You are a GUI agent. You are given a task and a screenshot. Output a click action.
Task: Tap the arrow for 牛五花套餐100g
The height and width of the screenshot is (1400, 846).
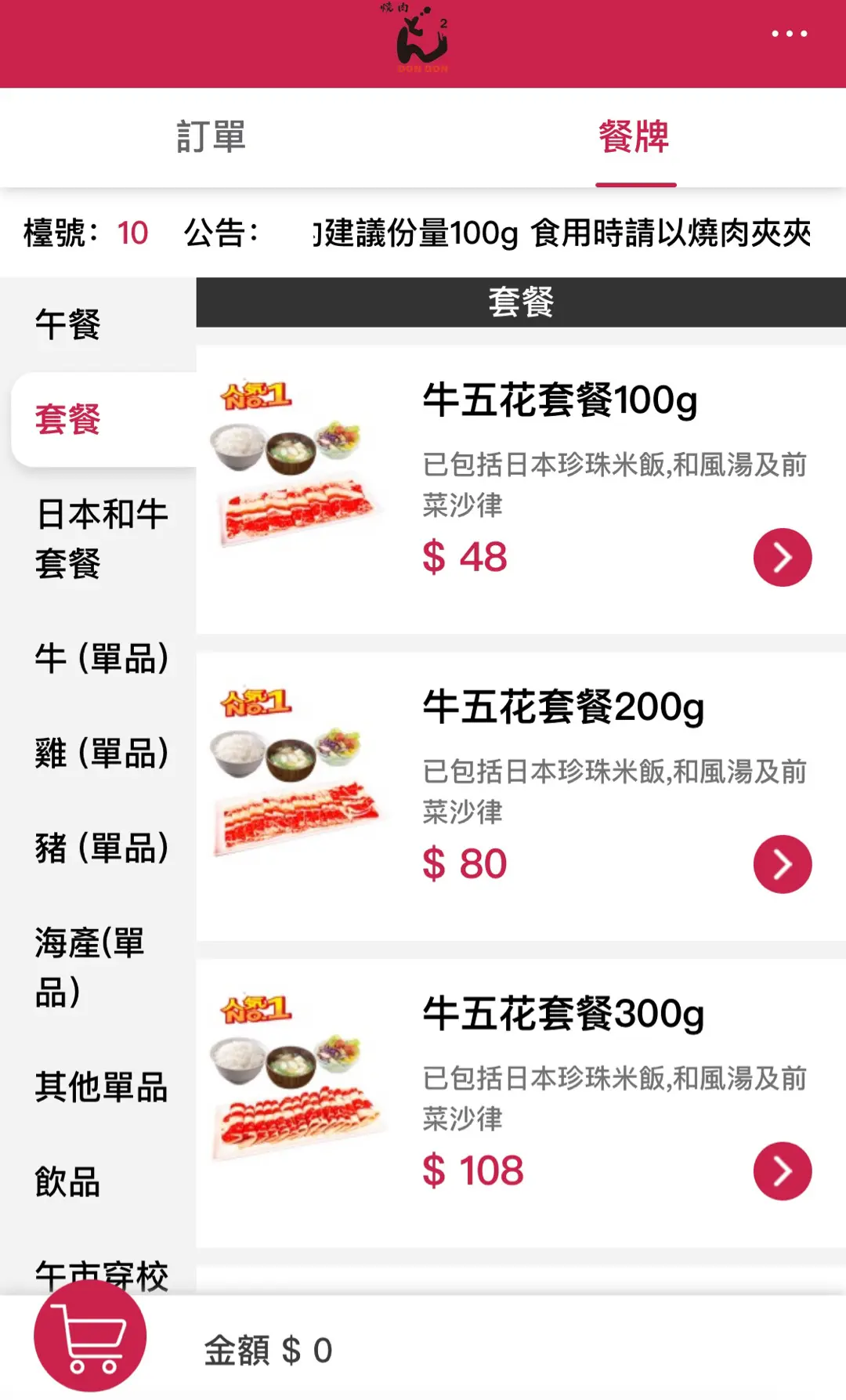pyautogui.click(x=782, y=558)
